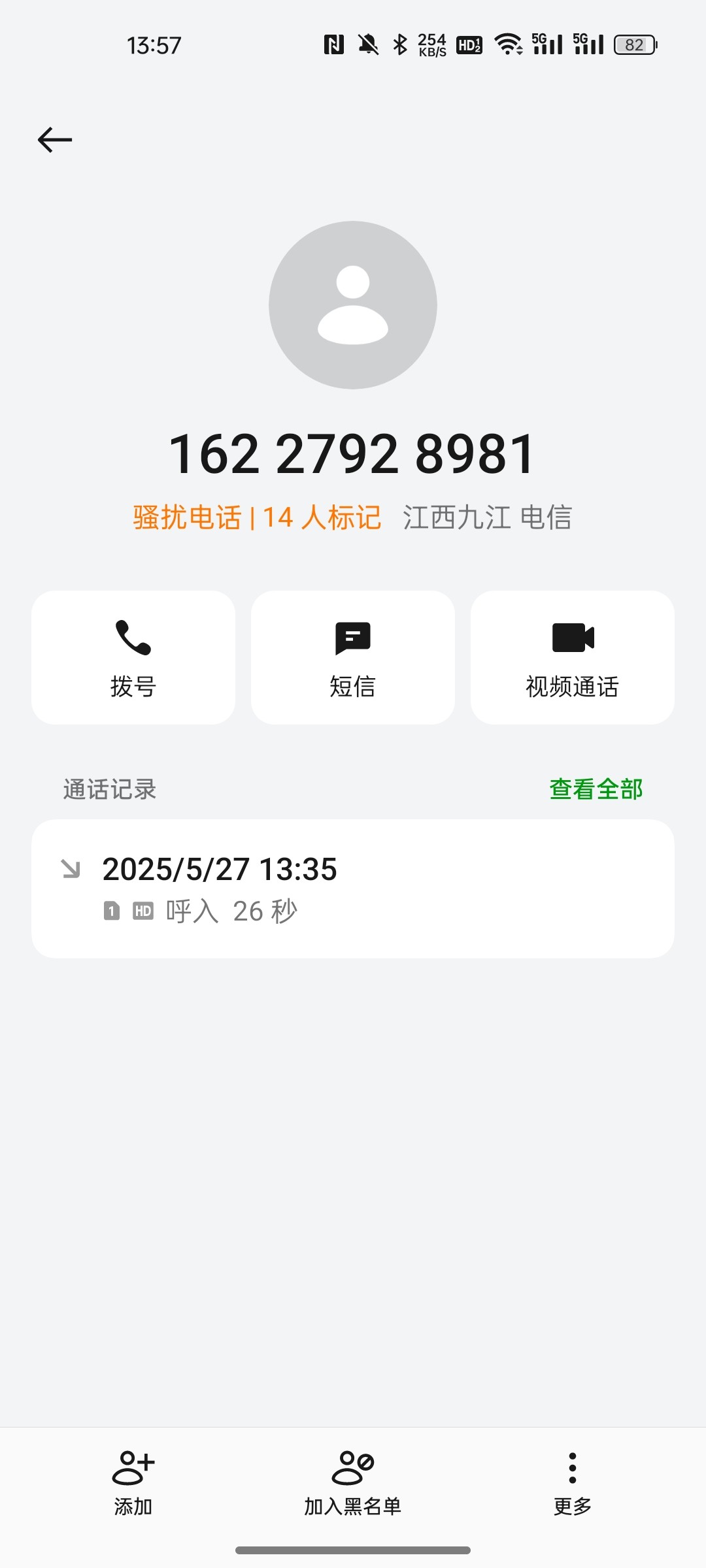Send a text via 短信
This screenshot has height=1568, width=706.
pyautogui.click(x=353, y=657)
